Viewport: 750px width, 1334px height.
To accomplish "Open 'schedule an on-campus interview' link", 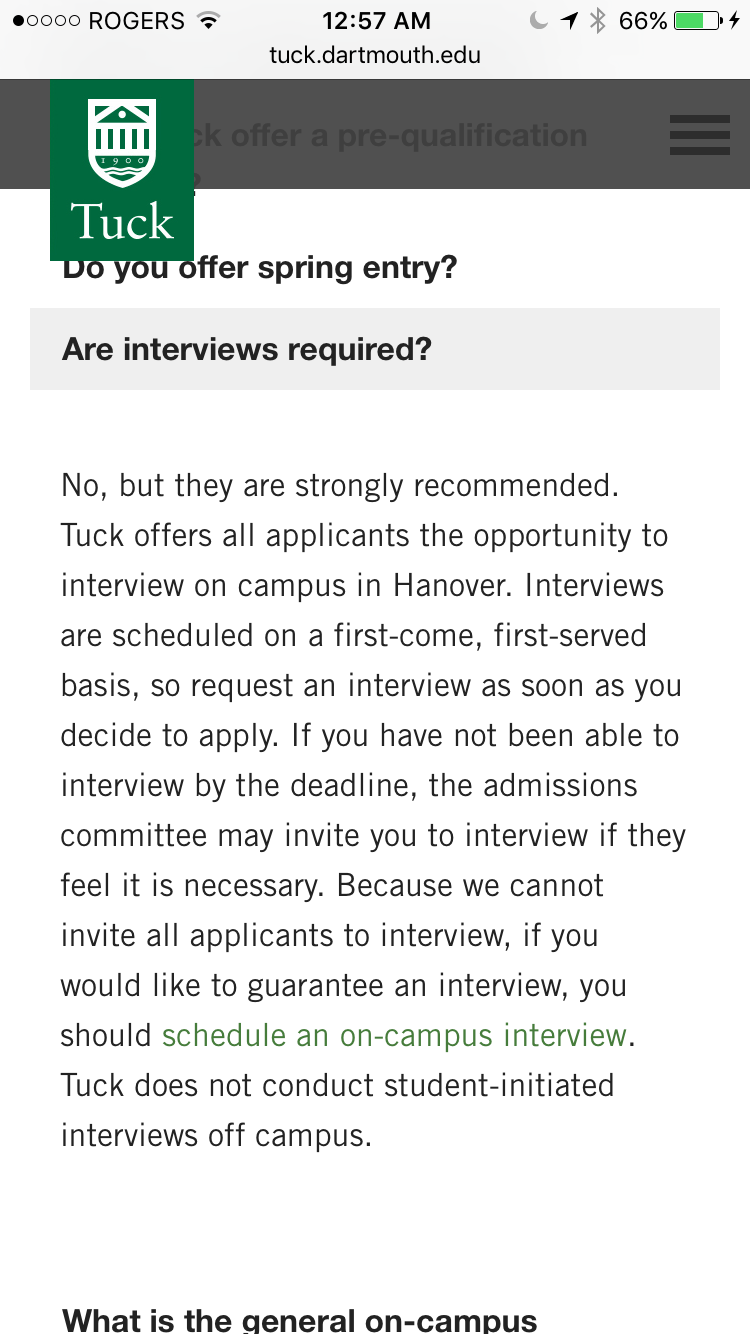I will click(x=394, y=1035).
